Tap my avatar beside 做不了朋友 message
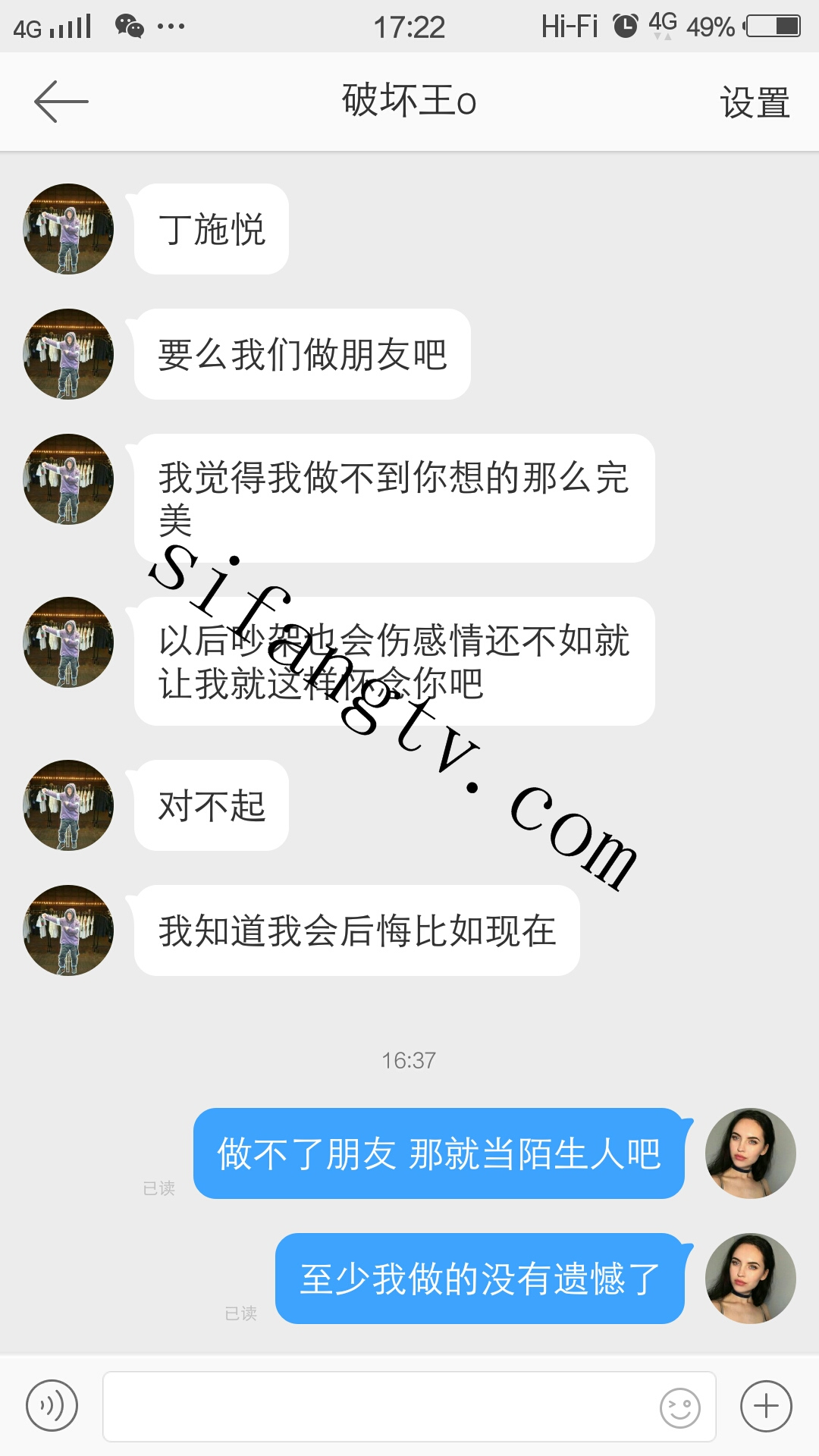This screenshot has height=1456, width=819. coord(750,1153)
